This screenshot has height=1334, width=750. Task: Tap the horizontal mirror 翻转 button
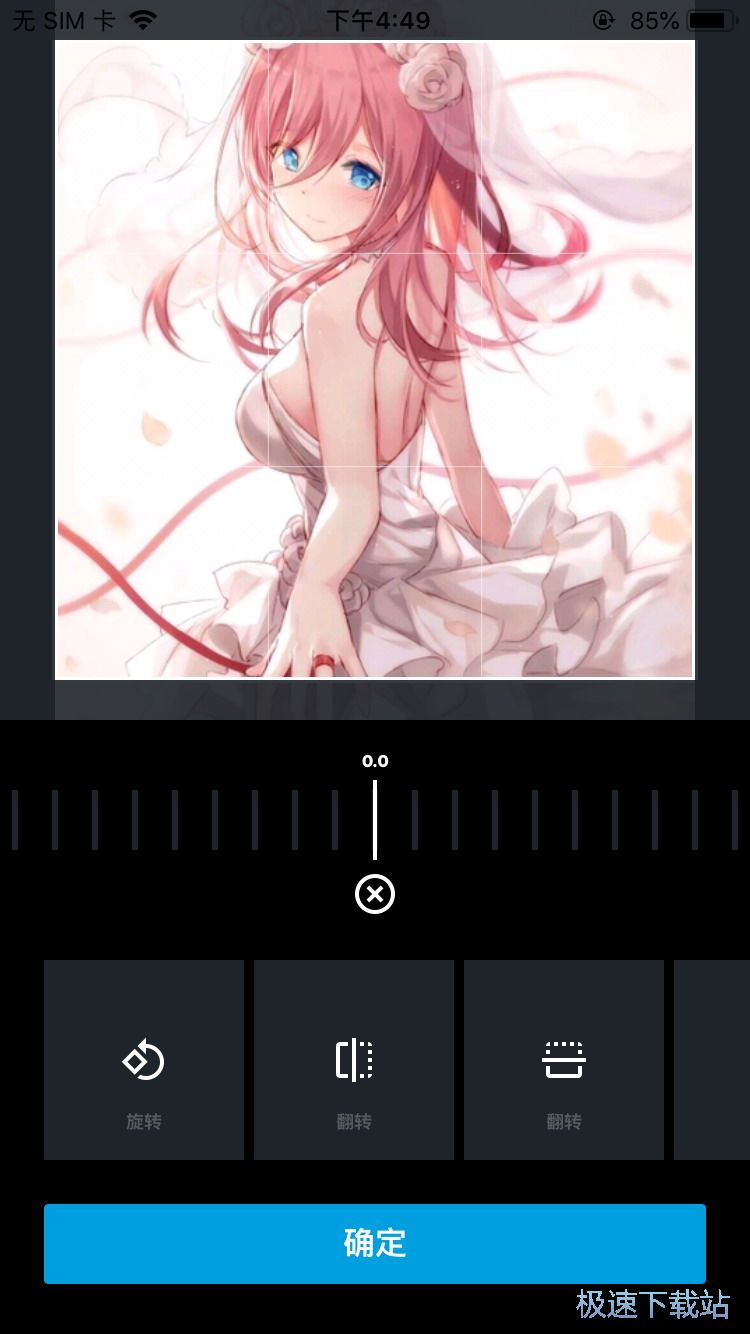tap(354, 1060)
